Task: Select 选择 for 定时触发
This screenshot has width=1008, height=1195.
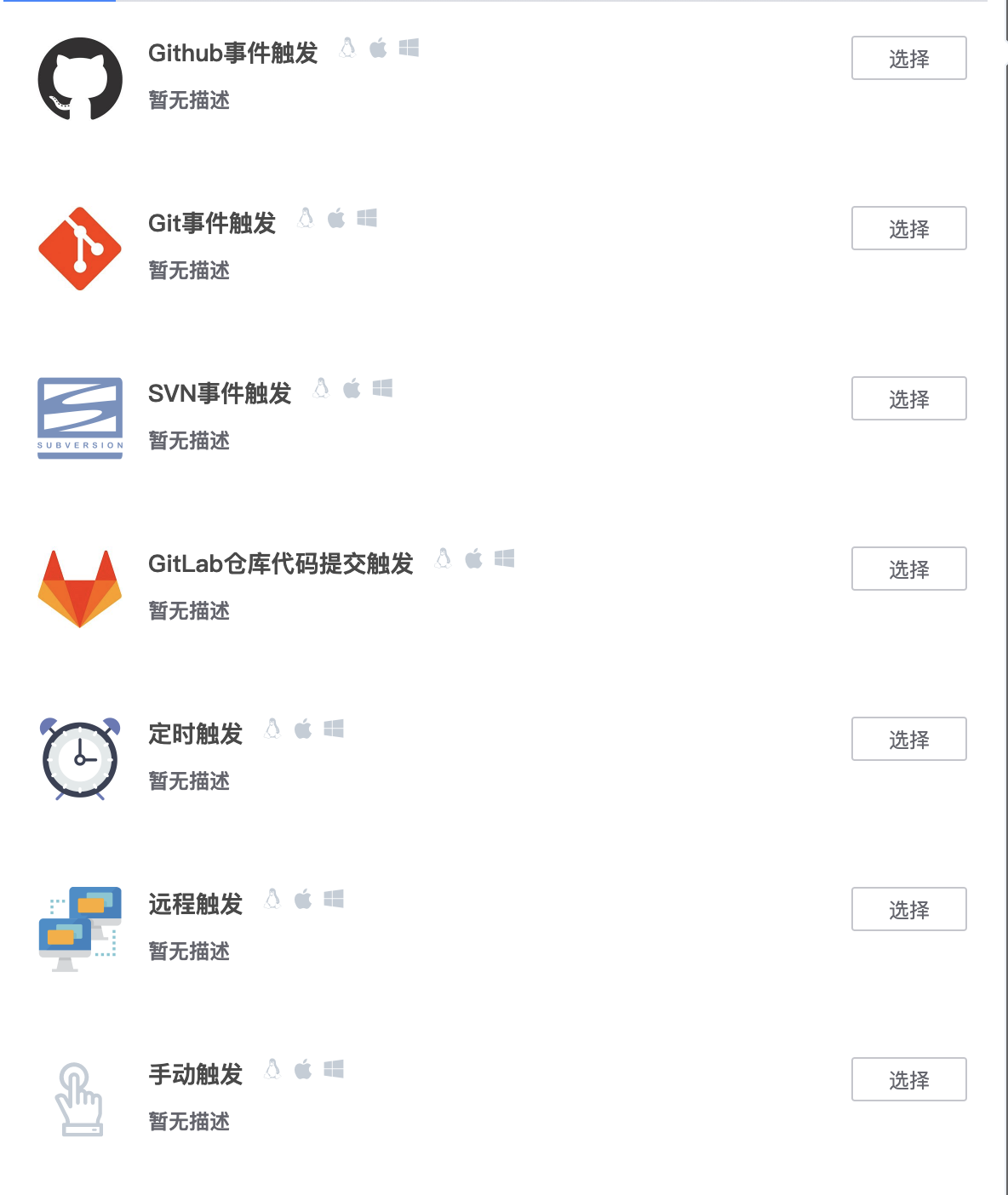Action: tap(908, 739)
